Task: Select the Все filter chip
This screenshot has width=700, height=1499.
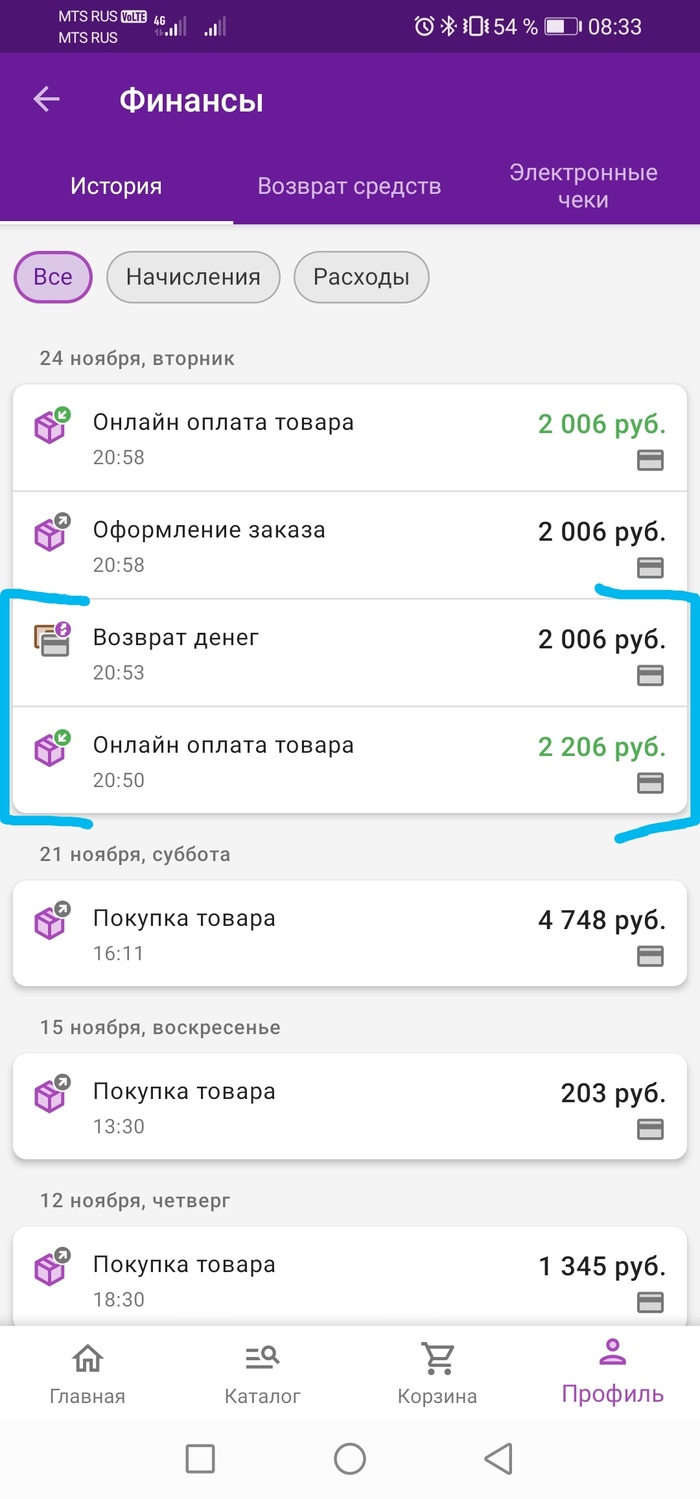Action: pos(53,277)
